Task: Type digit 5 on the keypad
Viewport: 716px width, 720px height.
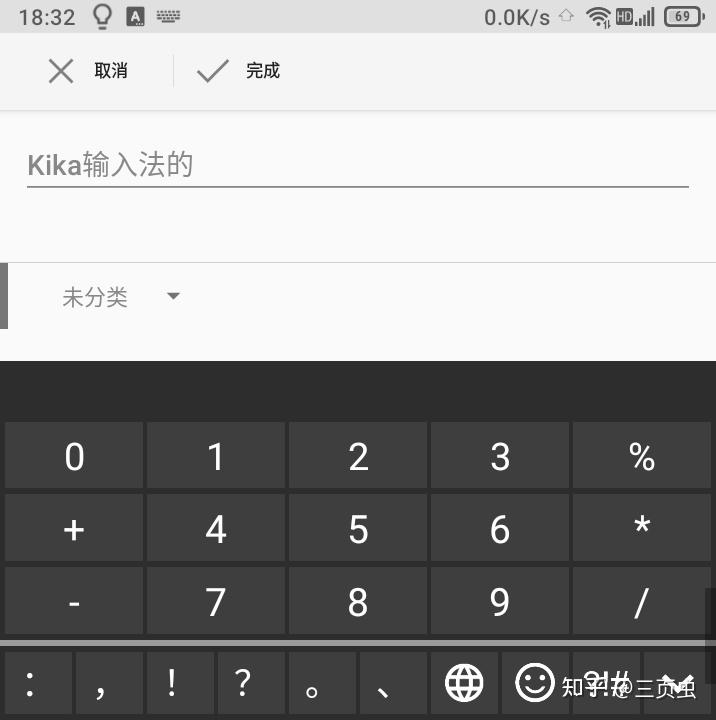Action: pos(358,528)
